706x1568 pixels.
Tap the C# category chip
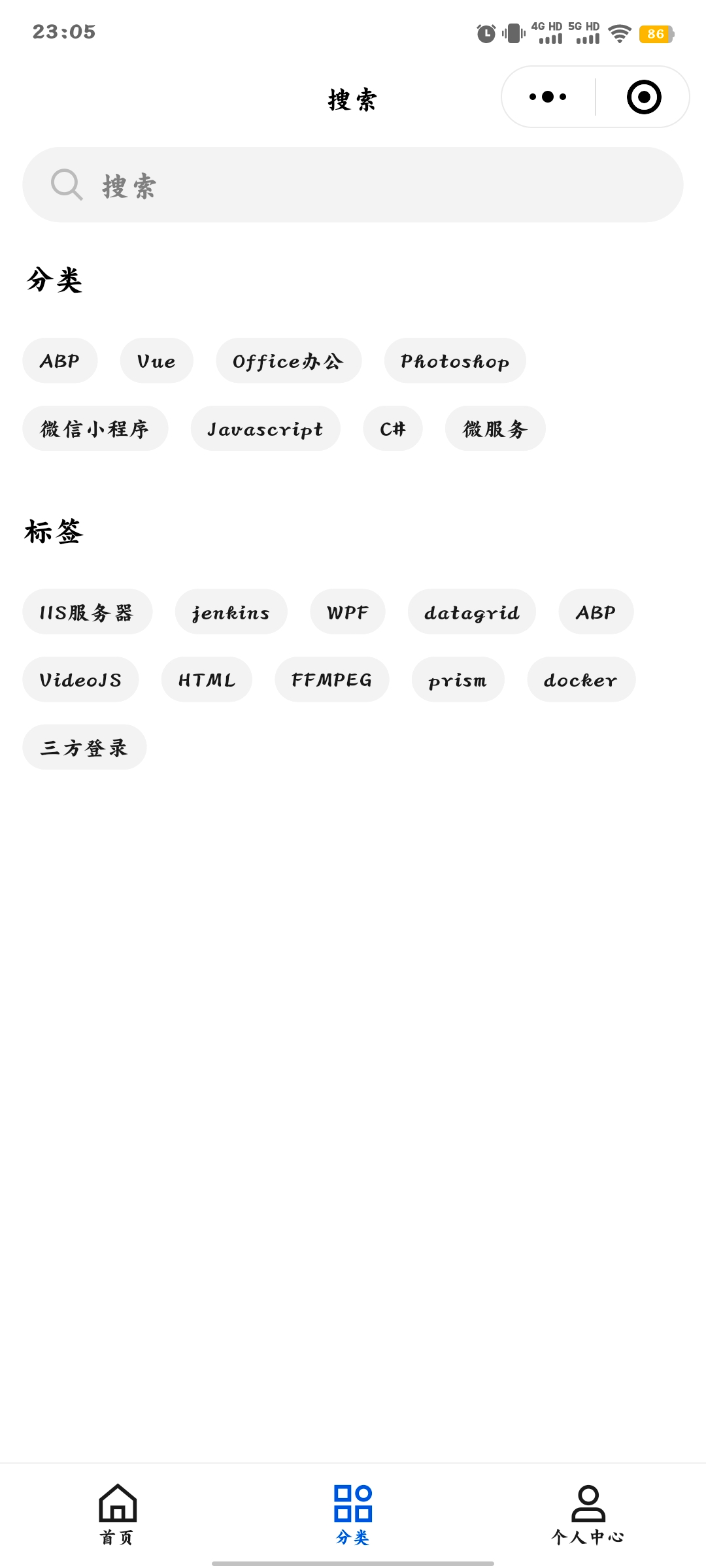pyautogui.click(x=393, y=429)
